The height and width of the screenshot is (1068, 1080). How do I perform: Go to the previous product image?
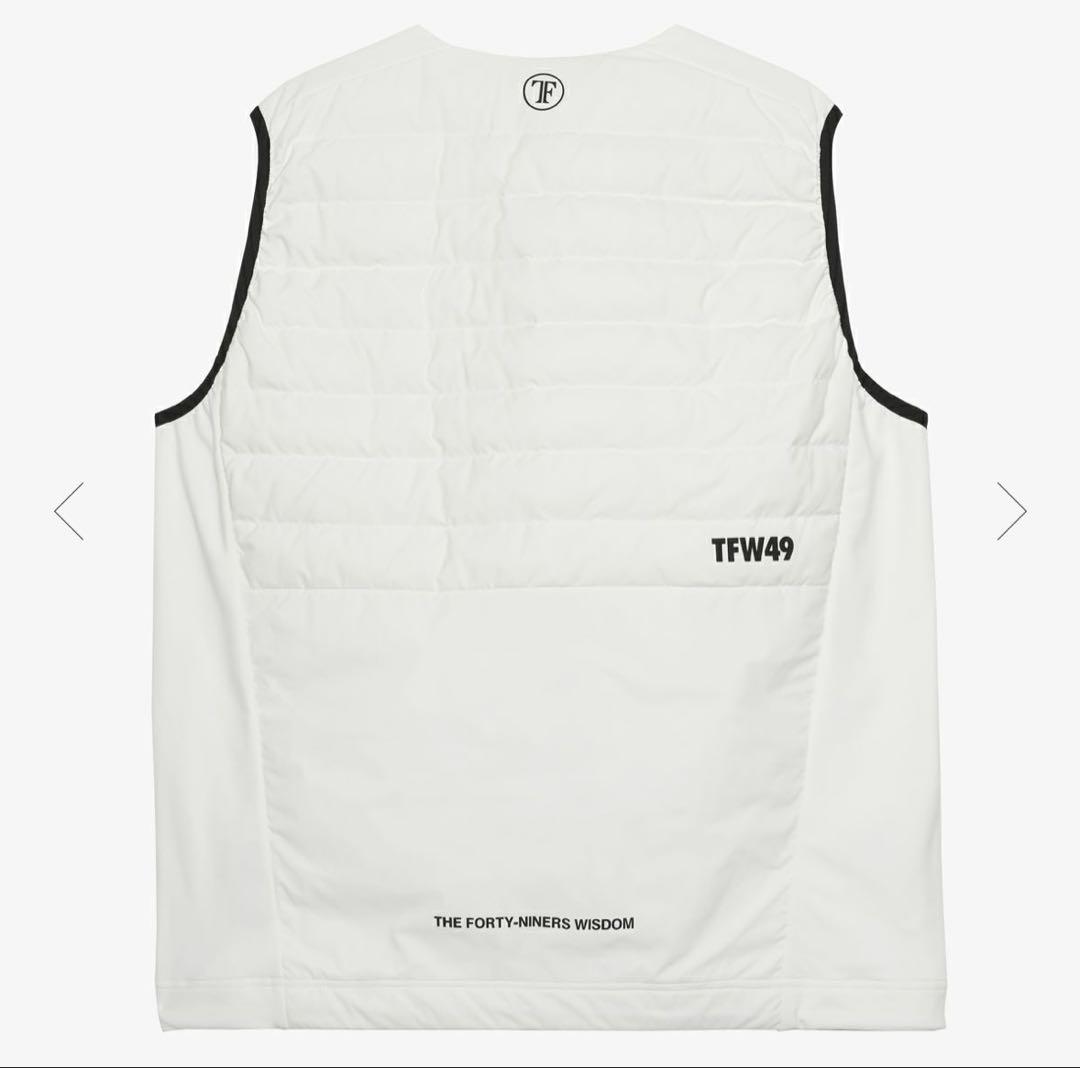[69, 511]
